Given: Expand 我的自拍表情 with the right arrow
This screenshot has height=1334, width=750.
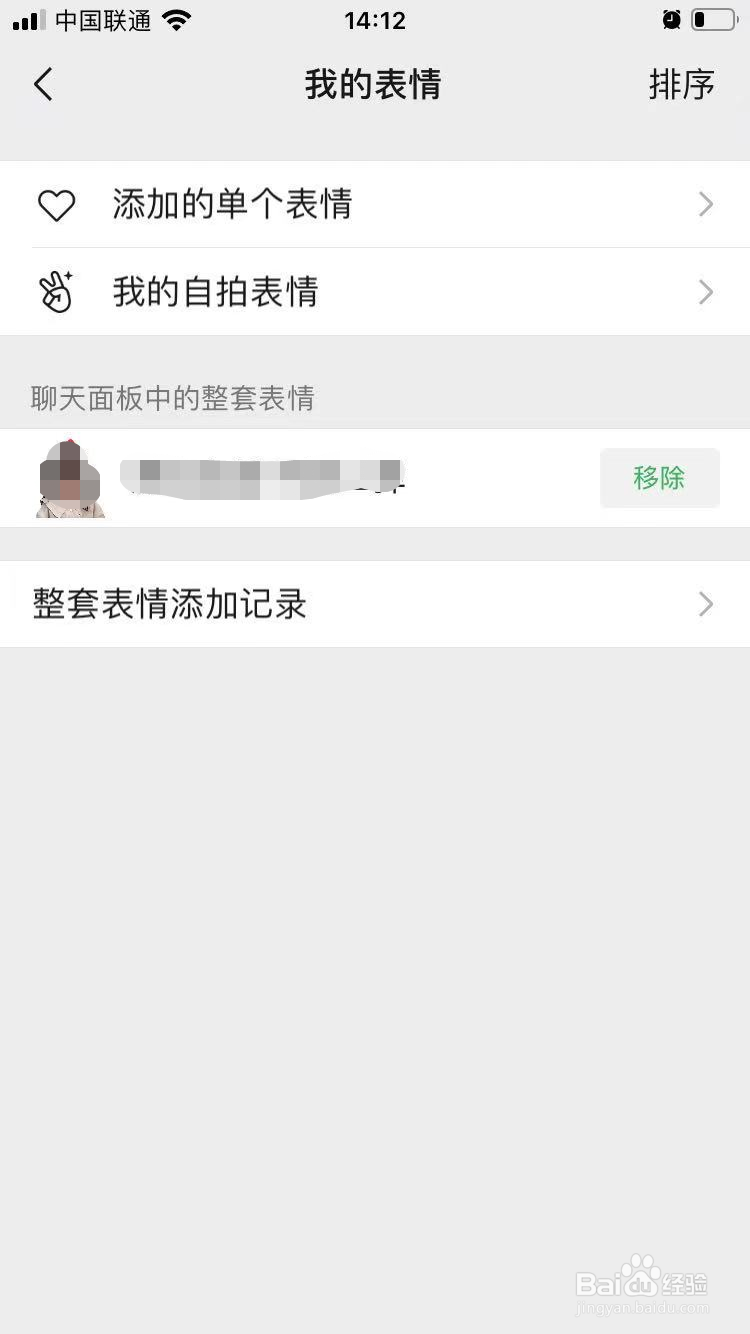Looking at the screenshot, I should [x=706, y=291].
